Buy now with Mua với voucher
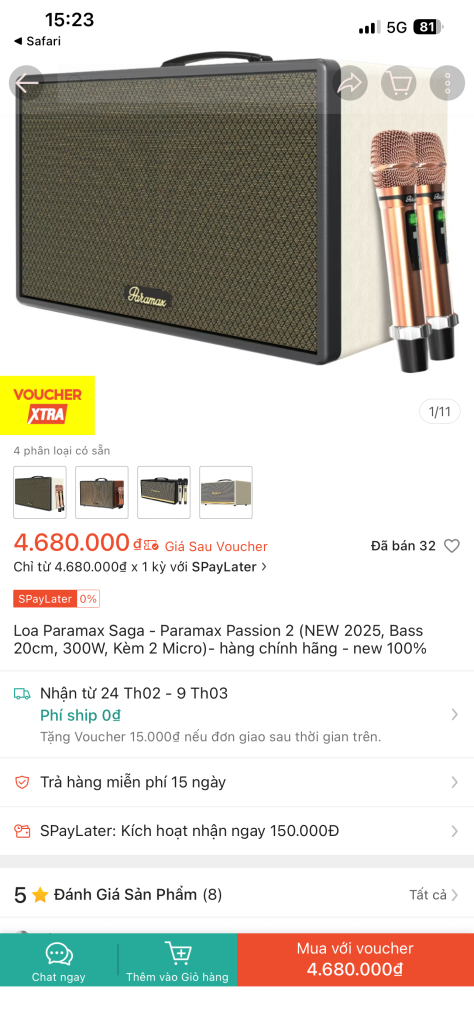The image size is (474, 1024). click(355, 959)
